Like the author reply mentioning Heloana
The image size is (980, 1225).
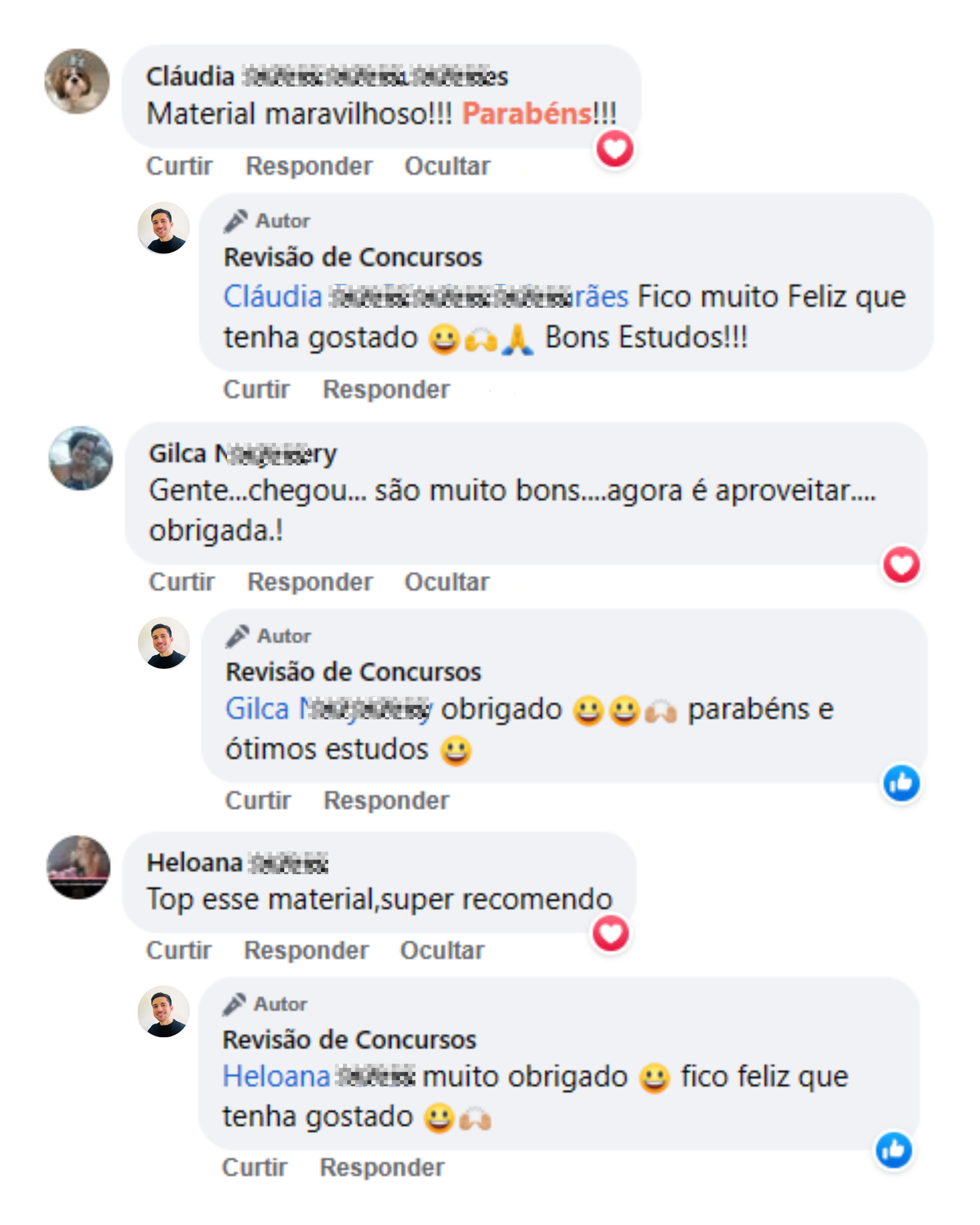[x=254, y=1168]
